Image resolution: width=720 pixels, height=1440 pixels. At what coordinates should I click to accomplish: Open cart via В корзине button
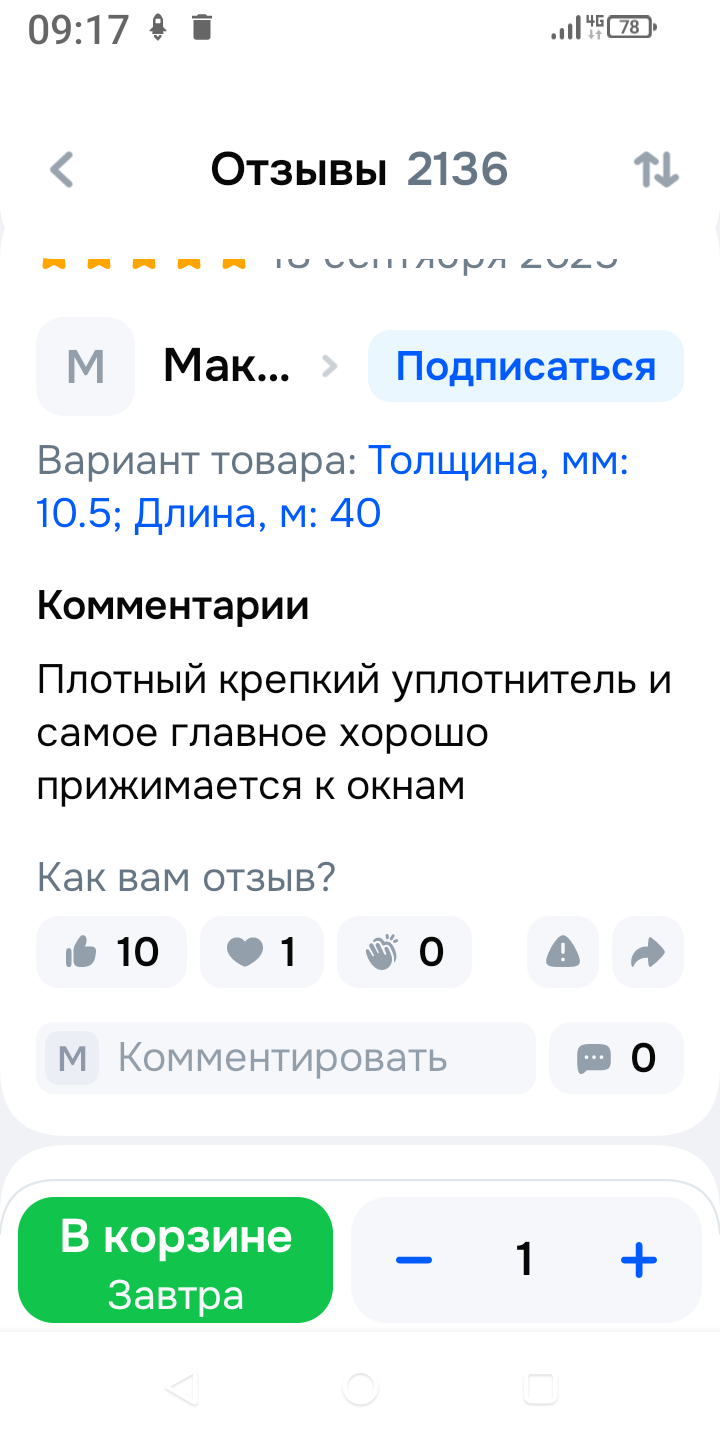(x=176, y=1260)
